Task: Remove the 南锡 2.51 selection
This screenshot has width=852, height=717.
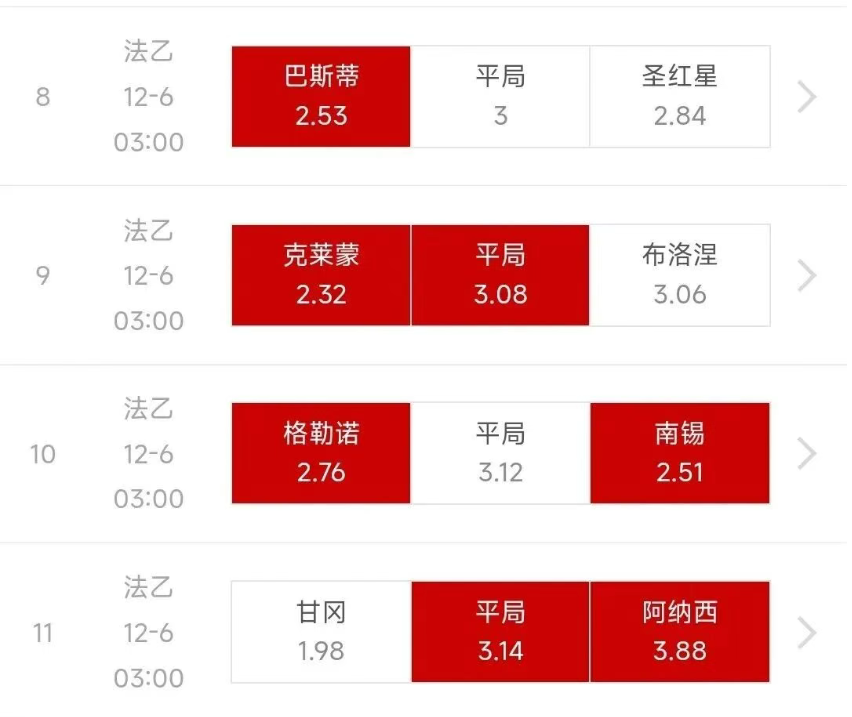Action: pyautogui.click(x=680, y=453)
